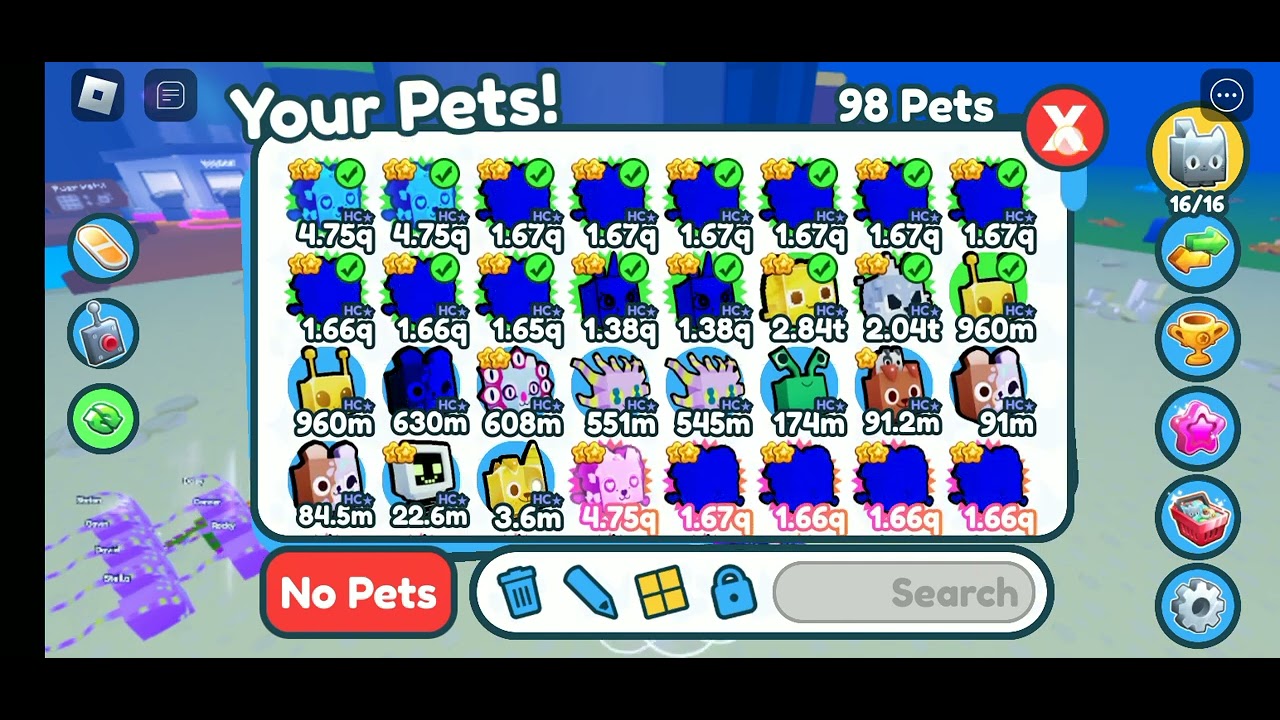Tap the trash can delete icon

518,592
